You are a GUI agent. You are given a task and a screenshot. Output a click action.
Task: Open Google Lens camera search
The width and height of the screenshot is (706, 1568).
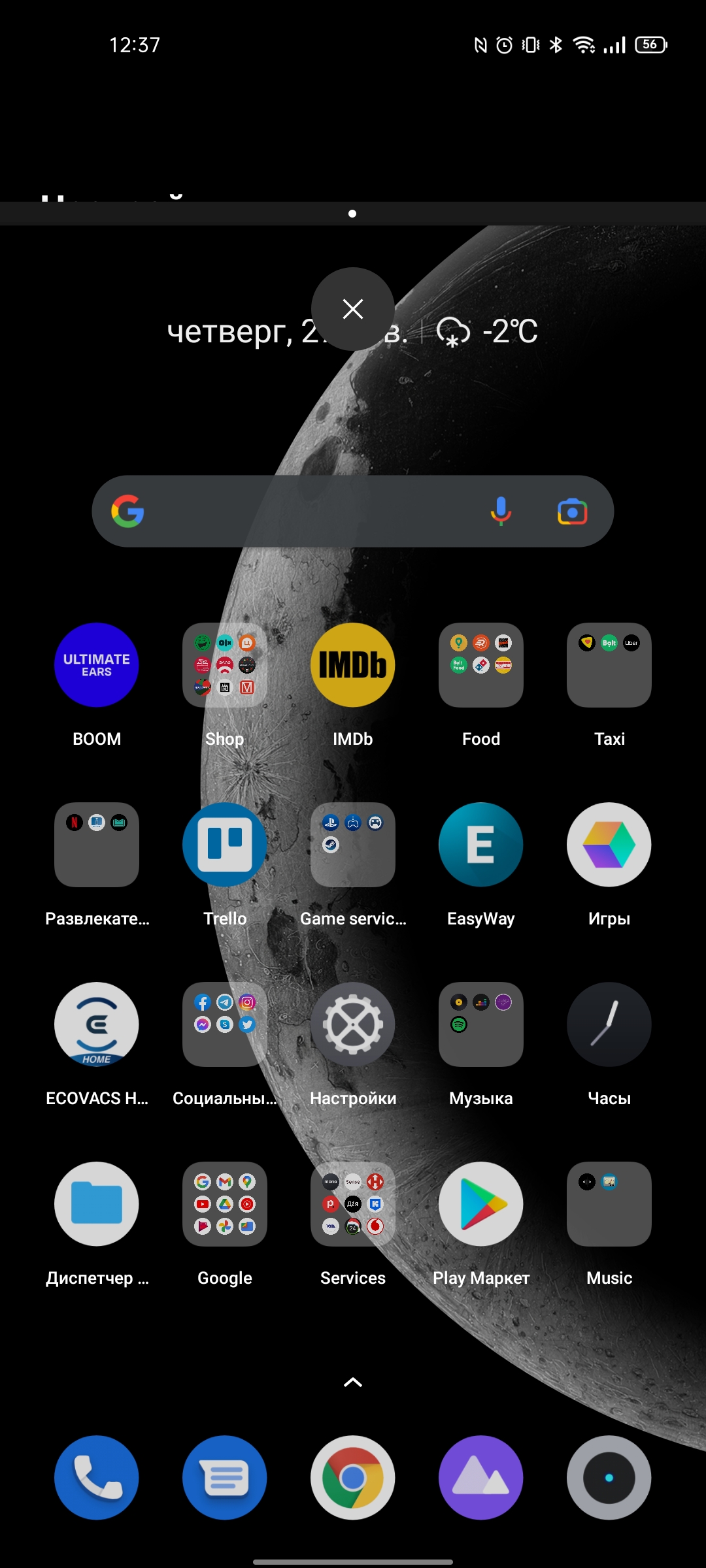tap(572, 512)
